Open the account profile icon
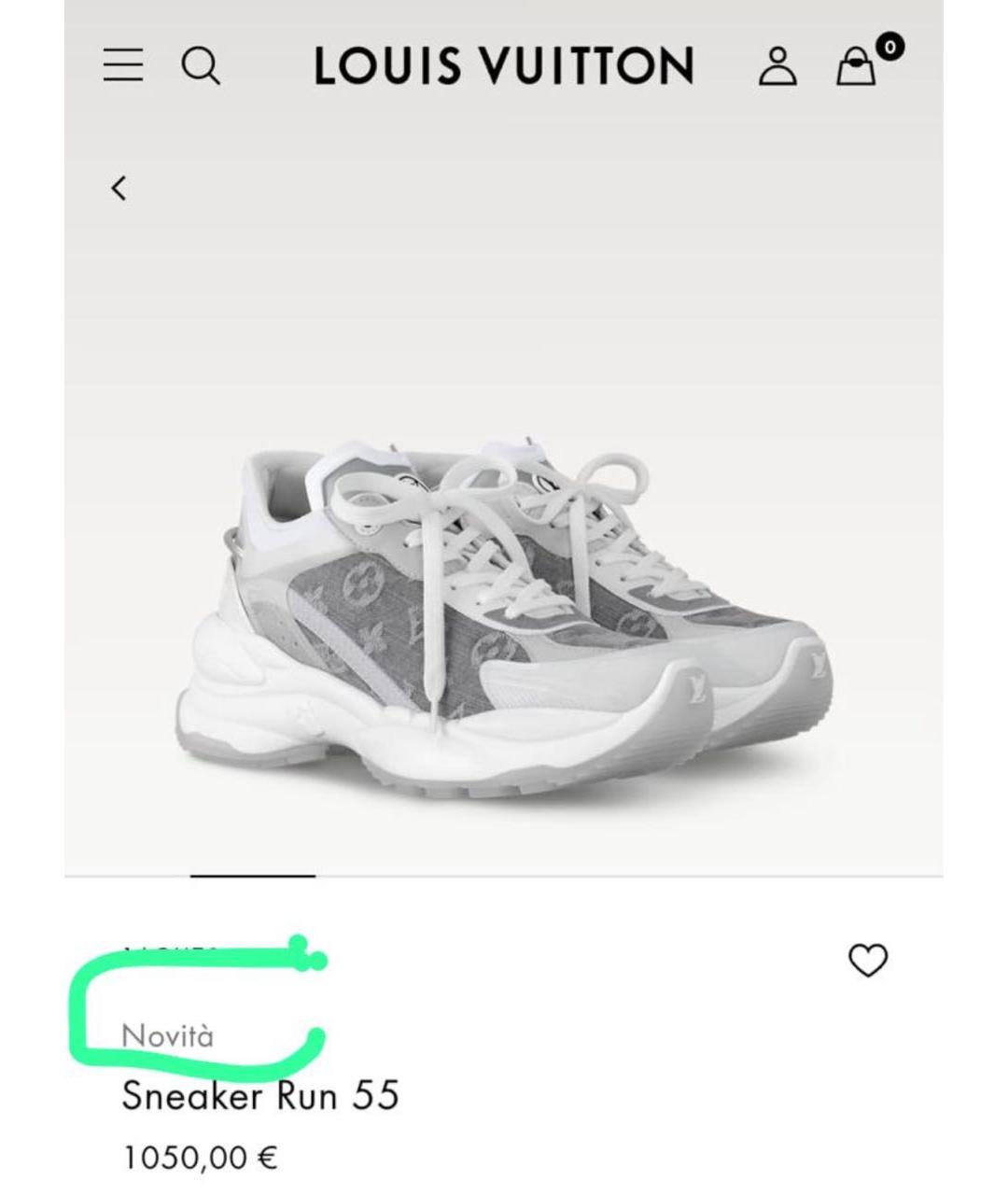This screenshot has height=1195, width=1008. point(777,66)
